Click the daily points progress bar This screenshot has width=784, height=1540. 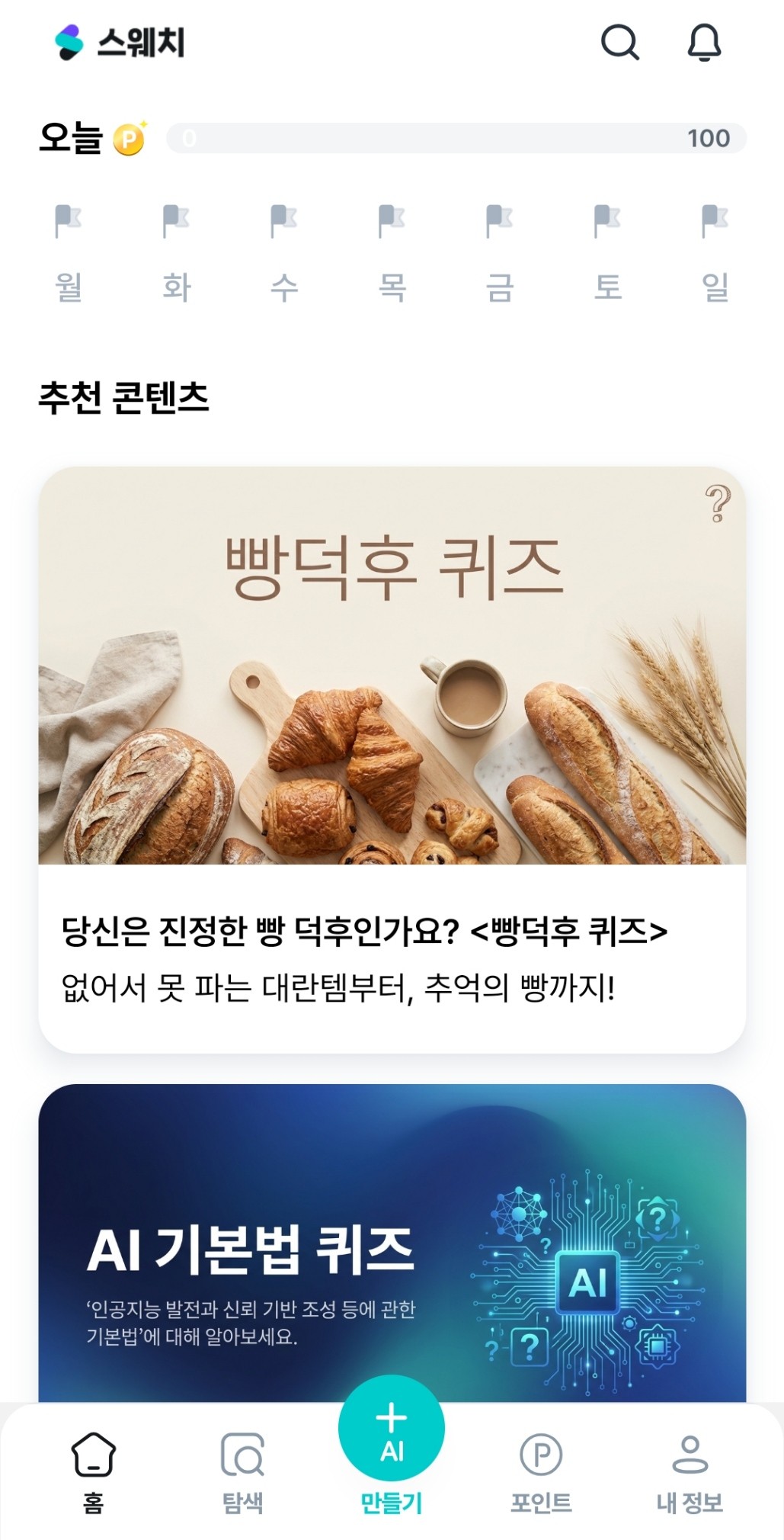(456, 139)
